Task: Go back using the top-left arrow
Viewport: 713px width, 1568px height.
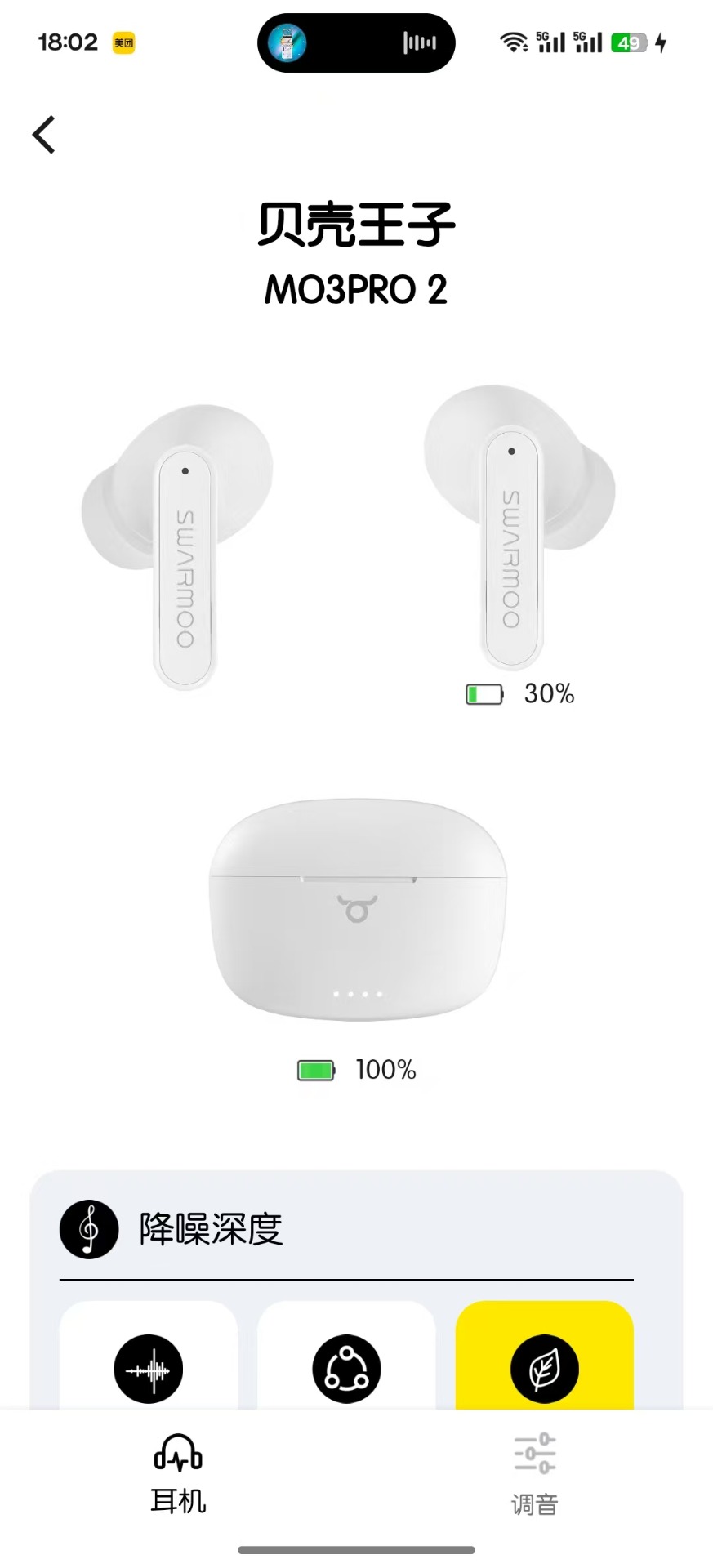Action: pyautogui.click(x=44, y=135)
